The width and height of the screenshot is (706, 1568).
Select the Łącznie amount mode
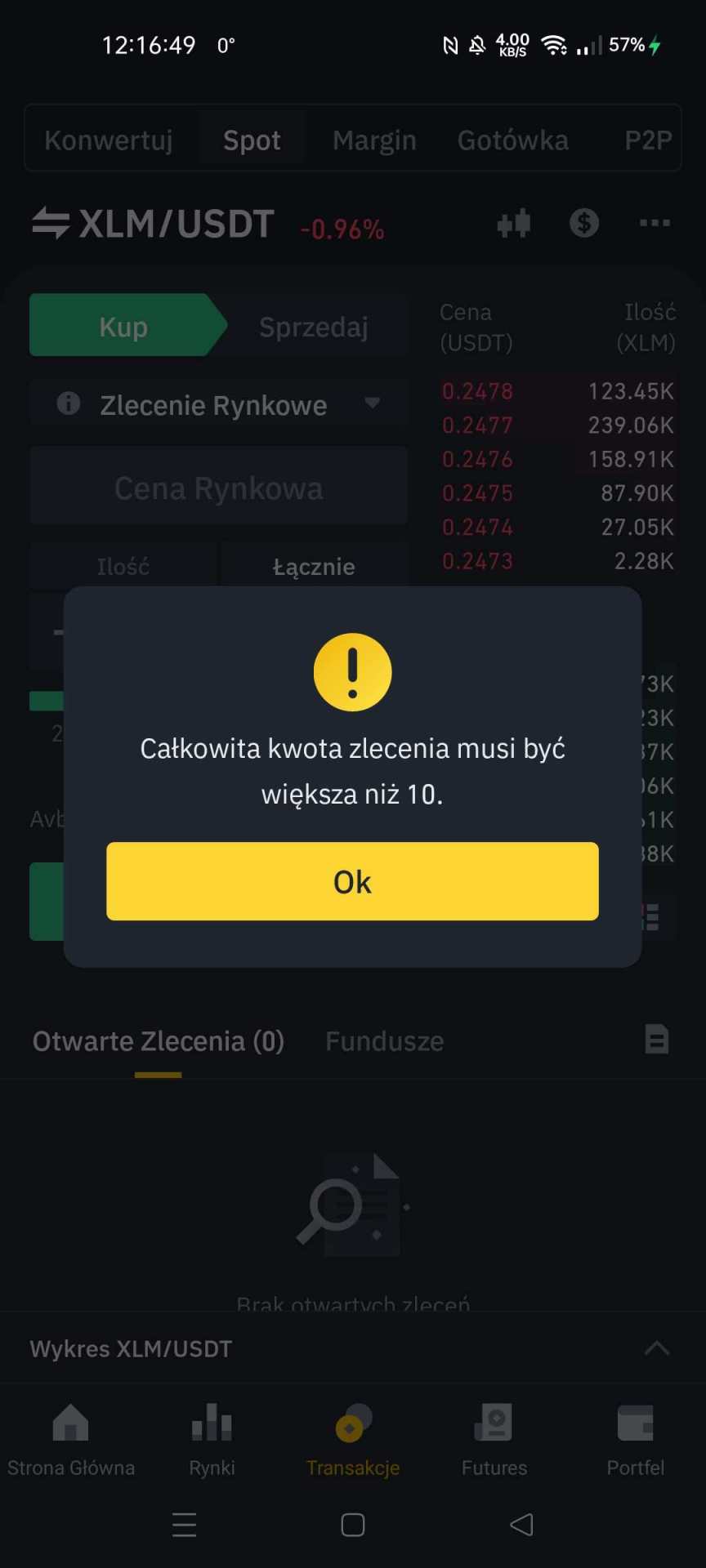[314, 566]
